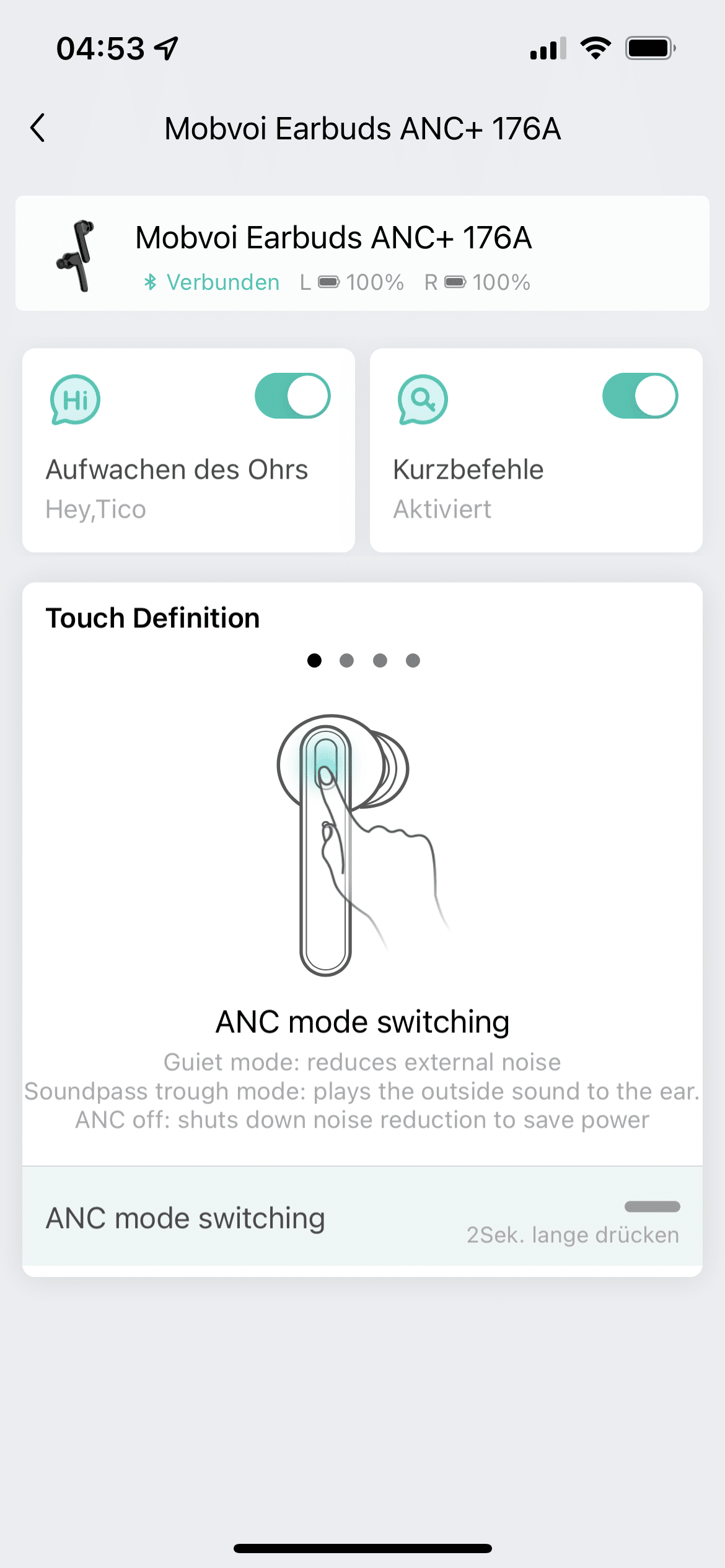Select the third Touch Definition page dot
Image resolution: width=725 pixels, height=1568 pixels.
coord(380,661)
